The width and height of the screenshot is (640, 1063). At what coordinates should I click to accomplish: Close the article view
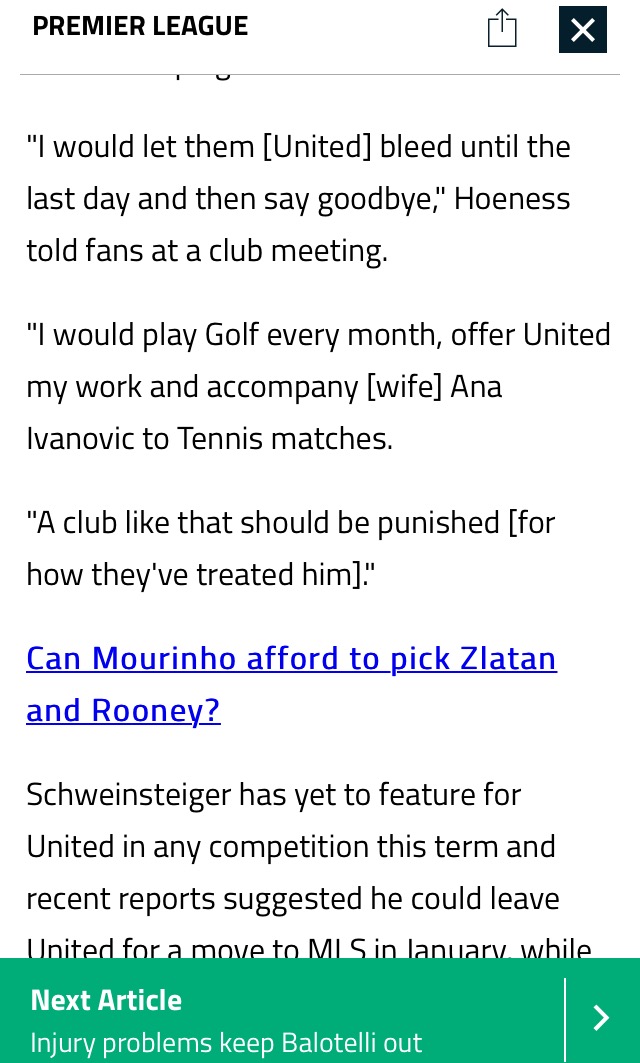pos(582,29)
